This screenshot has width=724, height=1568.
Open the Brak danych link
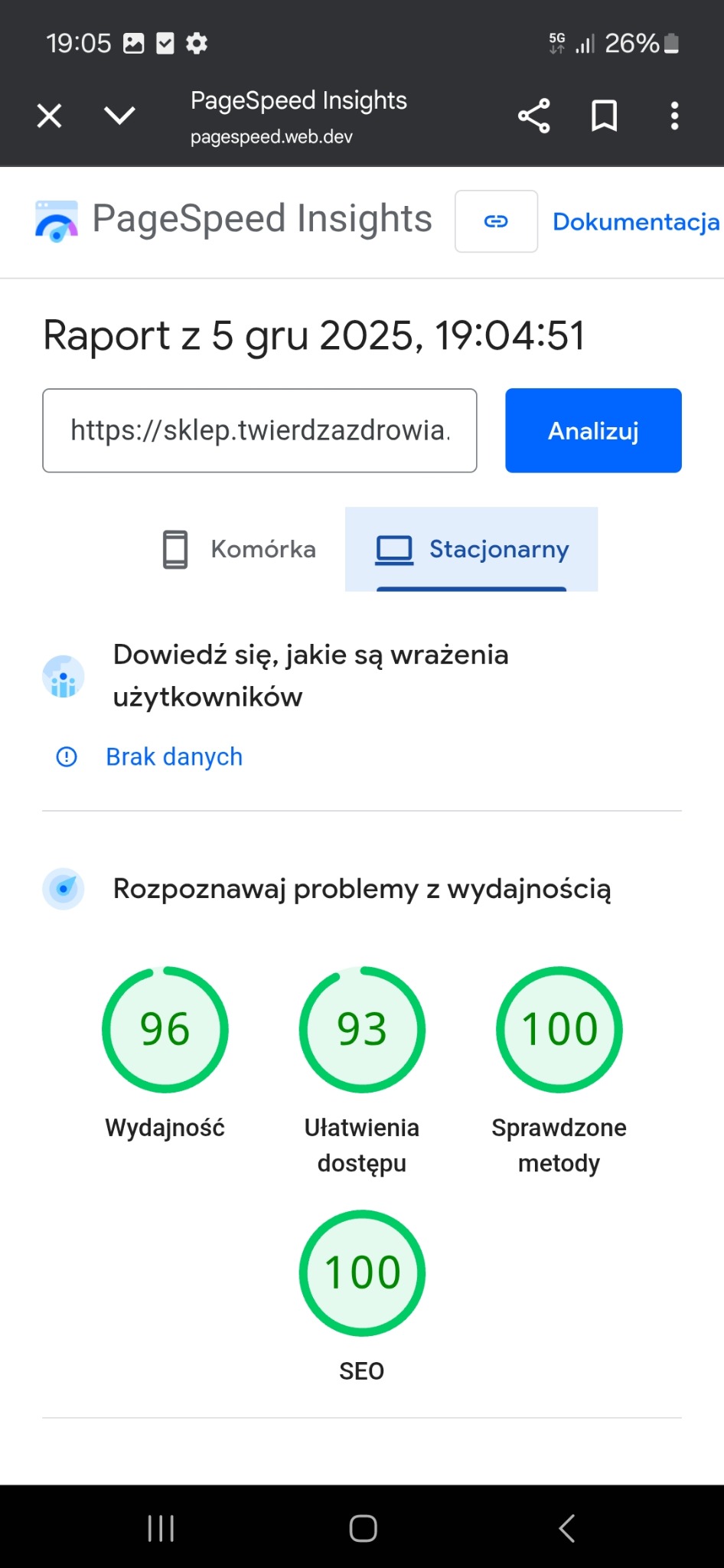tap(173, 756)
